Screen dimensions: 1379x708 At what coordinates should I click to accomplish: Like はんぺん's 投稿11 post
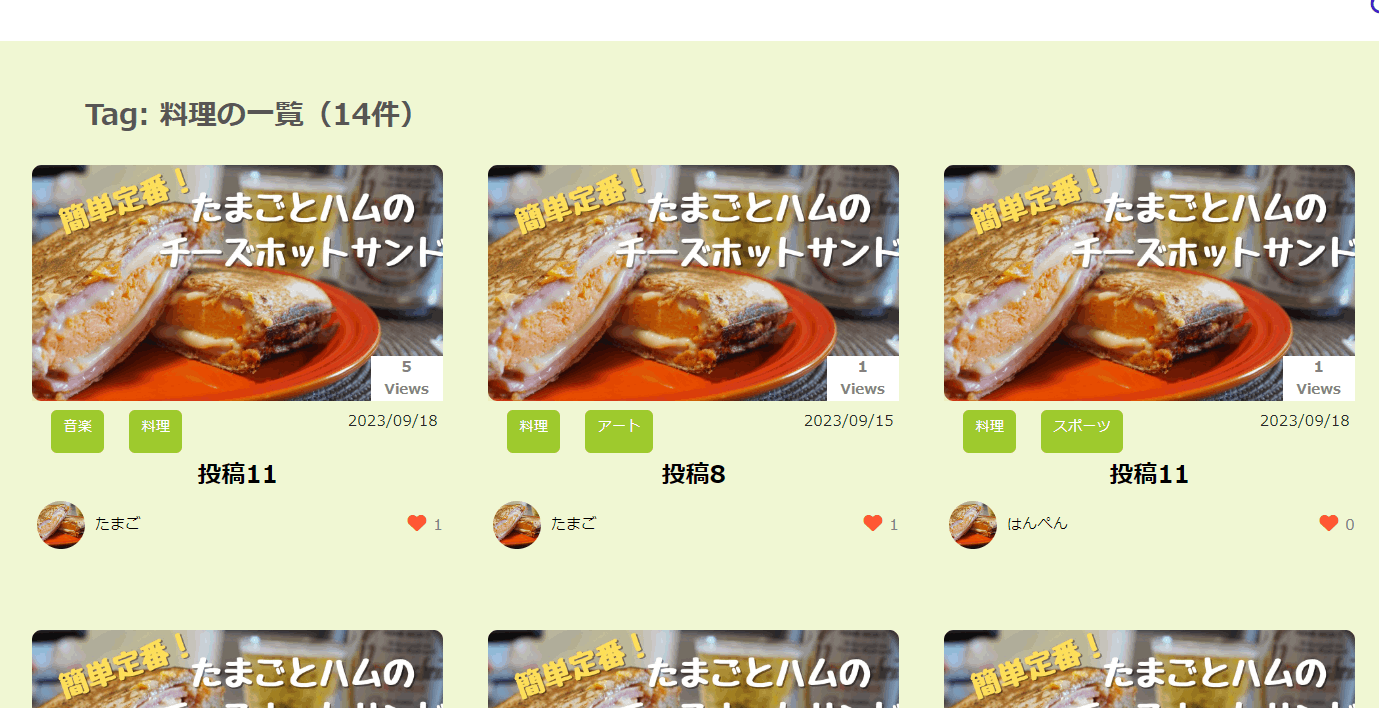(1328, 523)
